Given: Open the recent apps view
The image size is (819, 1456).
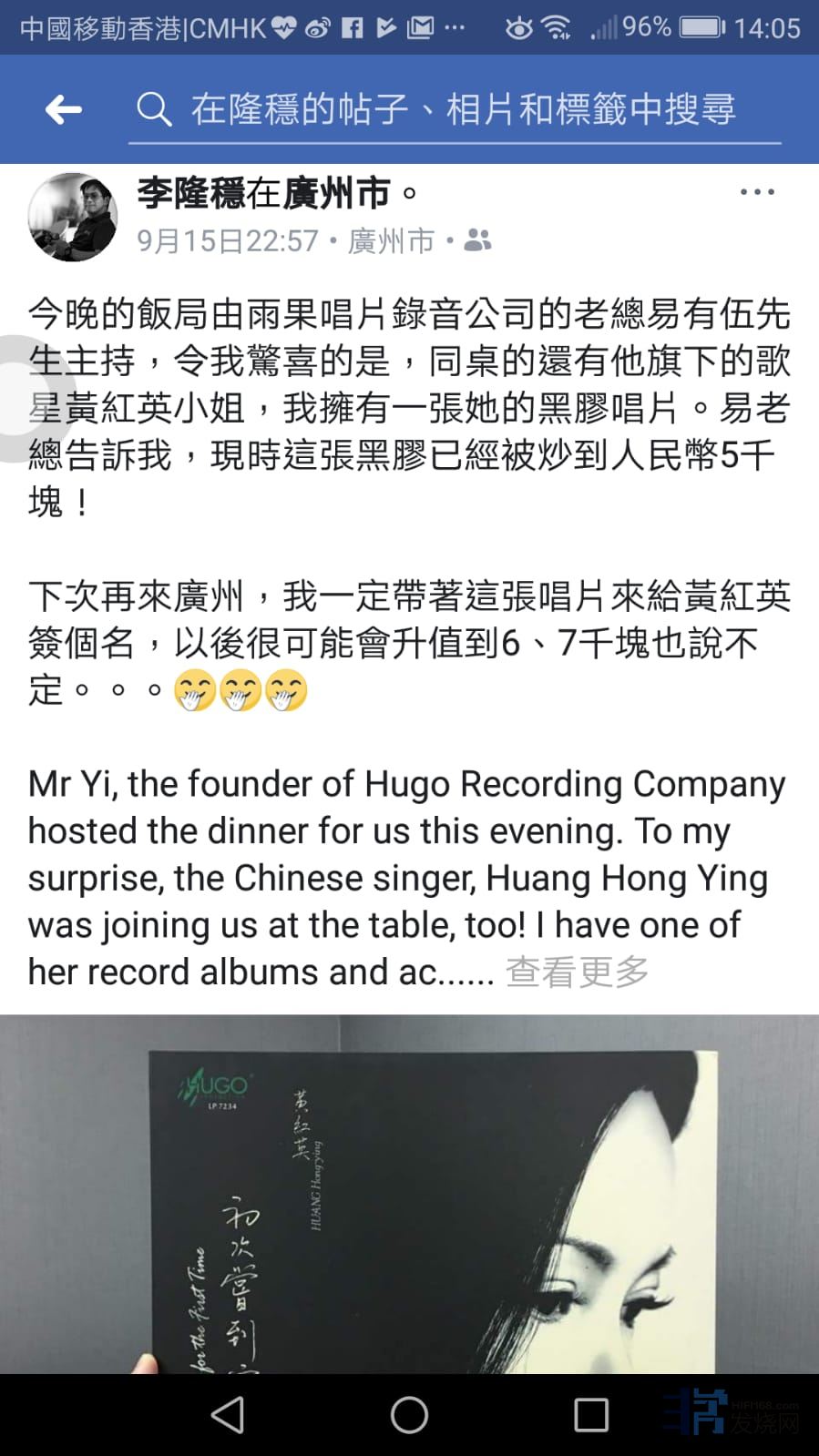Looking at the screenshot, I should coord(590,1415).
